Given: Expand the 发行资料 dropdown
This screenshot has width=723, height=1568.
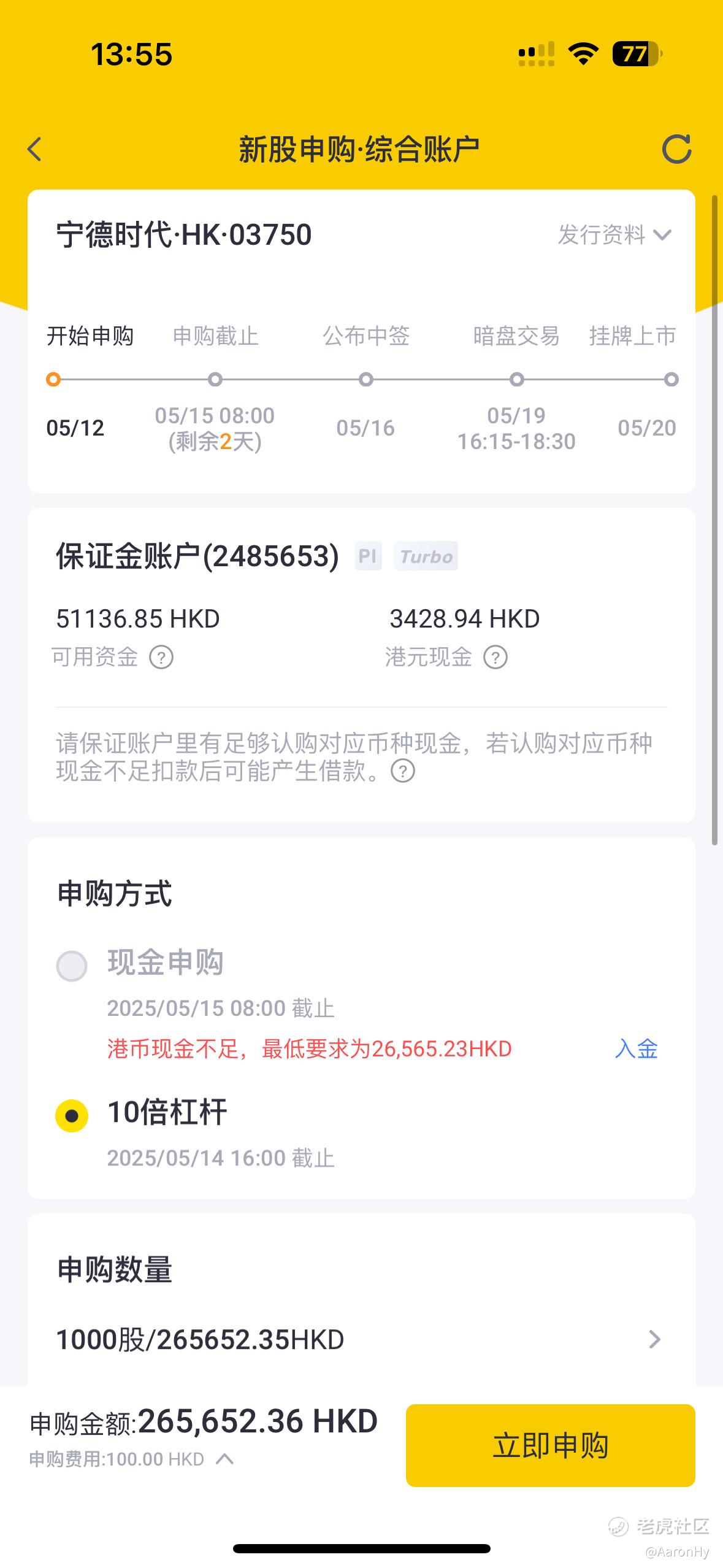Looking at the screenshot, I should 614,234.
